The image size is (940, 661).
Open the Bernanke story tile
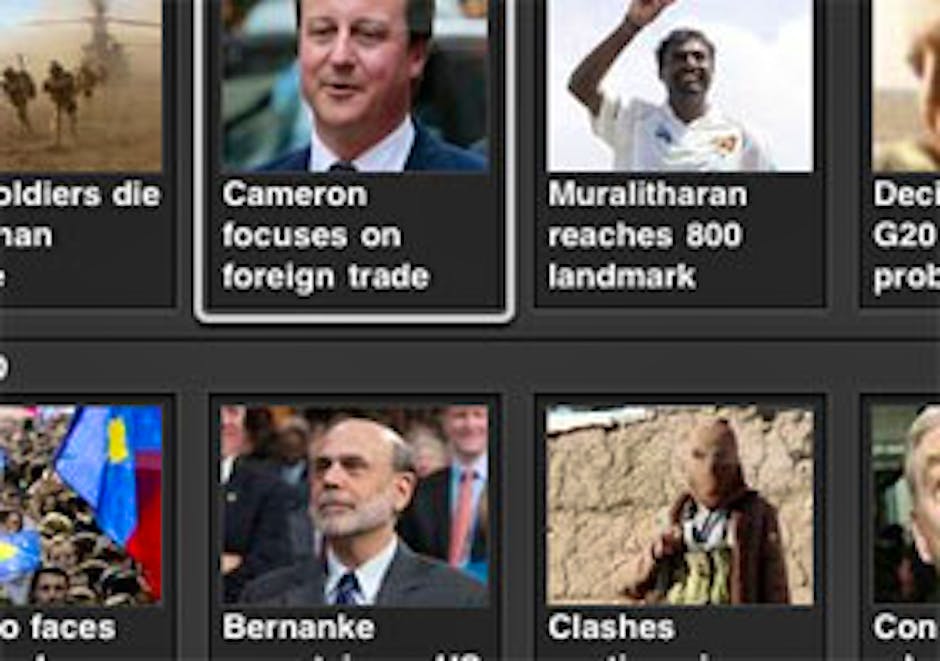(x=355, y=530)
